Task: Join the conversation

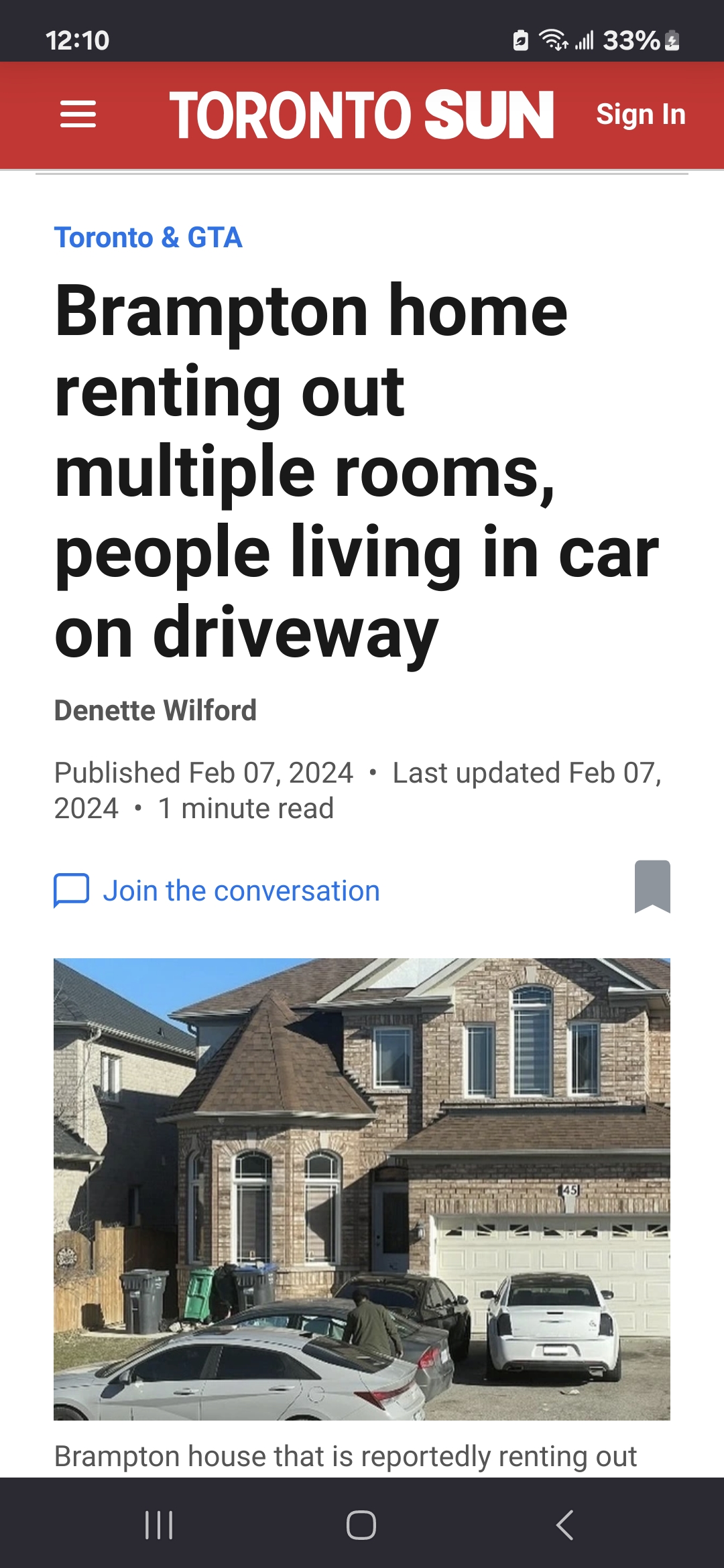Action: [217, 891]
